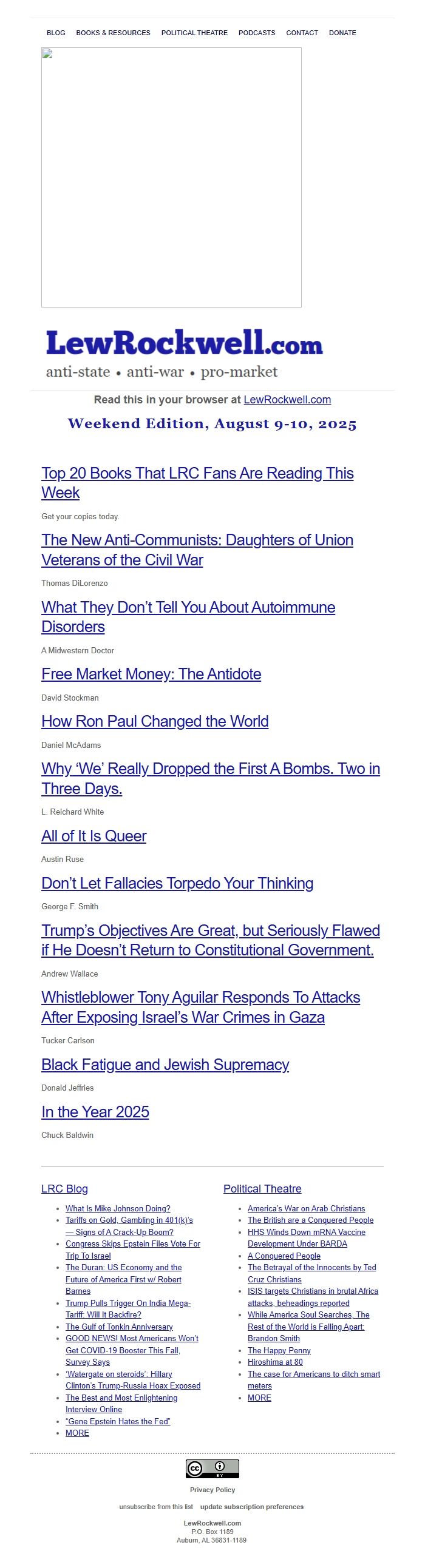Open LewRockwell.com browser version link
The height and width of the screenshot is (1568, 425).
tap(287, 400)
